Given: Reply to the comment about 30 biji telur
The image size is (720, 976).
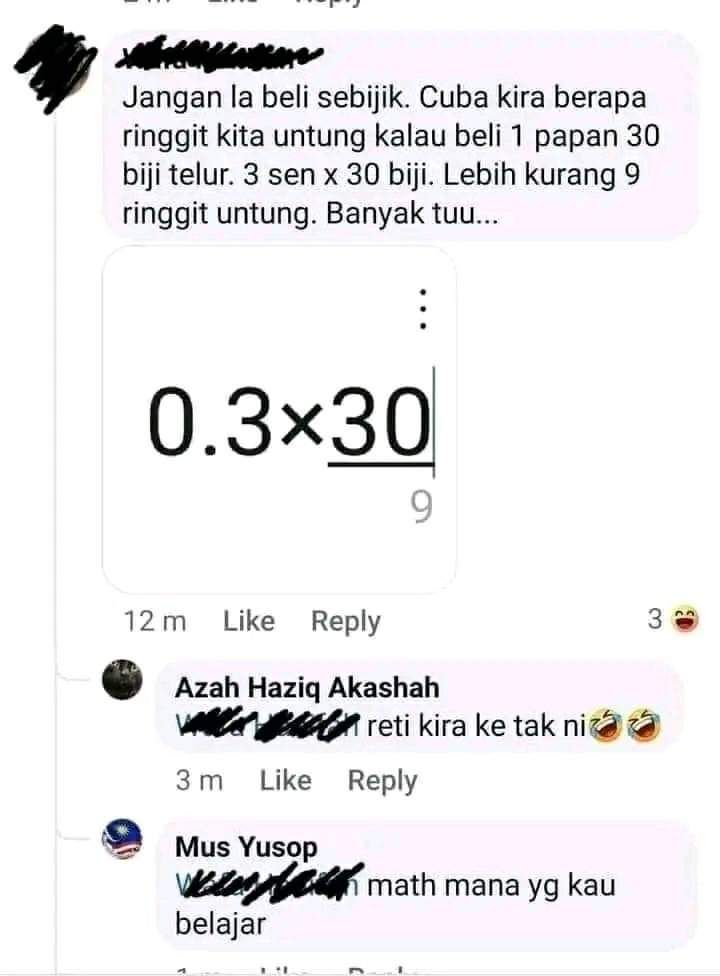Looking at the screenshot, I should 345,621.
